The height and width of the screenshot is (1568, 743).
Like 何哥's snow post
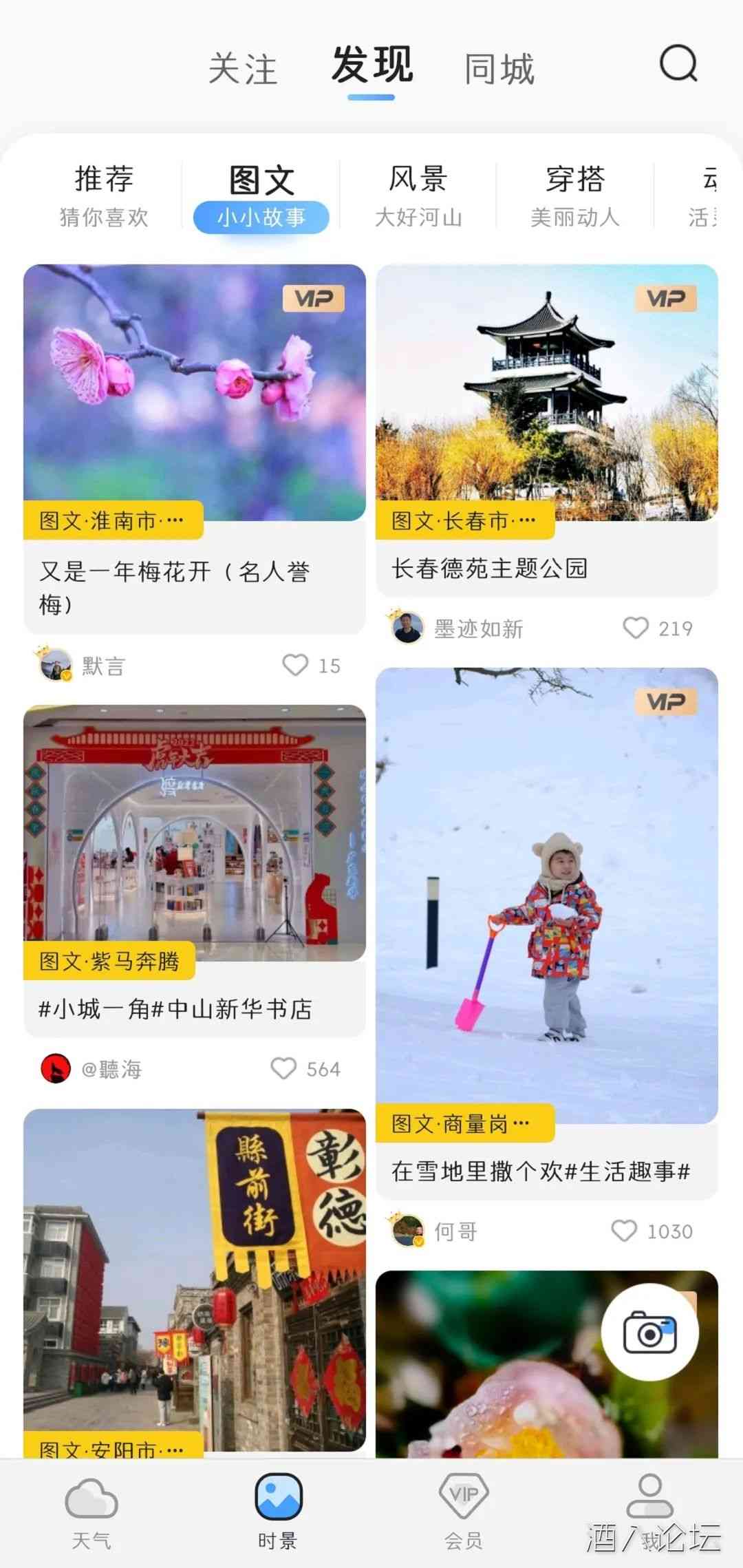[624, 1231]
